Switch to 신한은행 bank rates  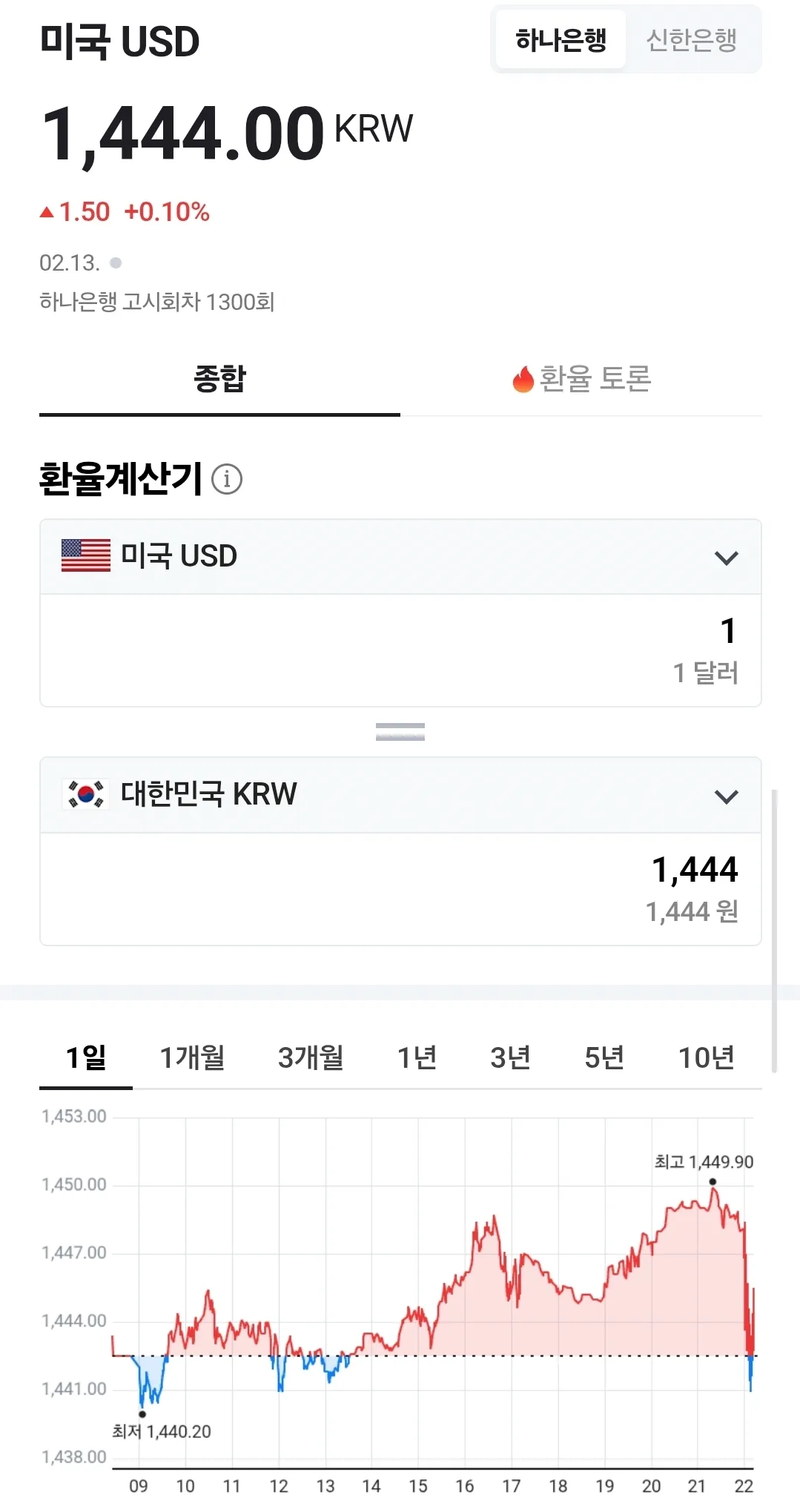tap(691, 40)
